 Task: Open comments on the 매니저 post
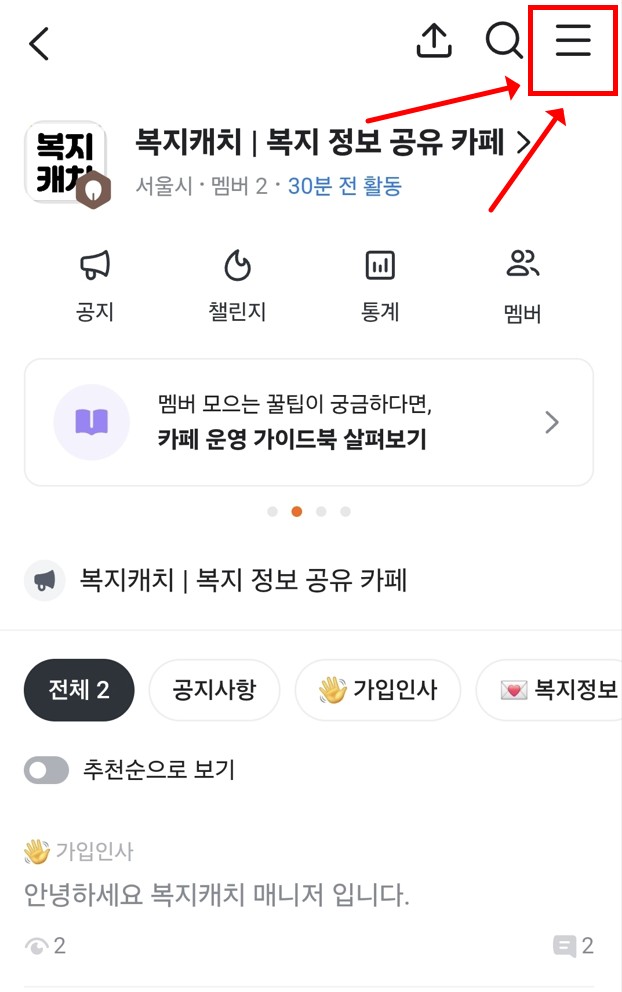tap(573, 946)
